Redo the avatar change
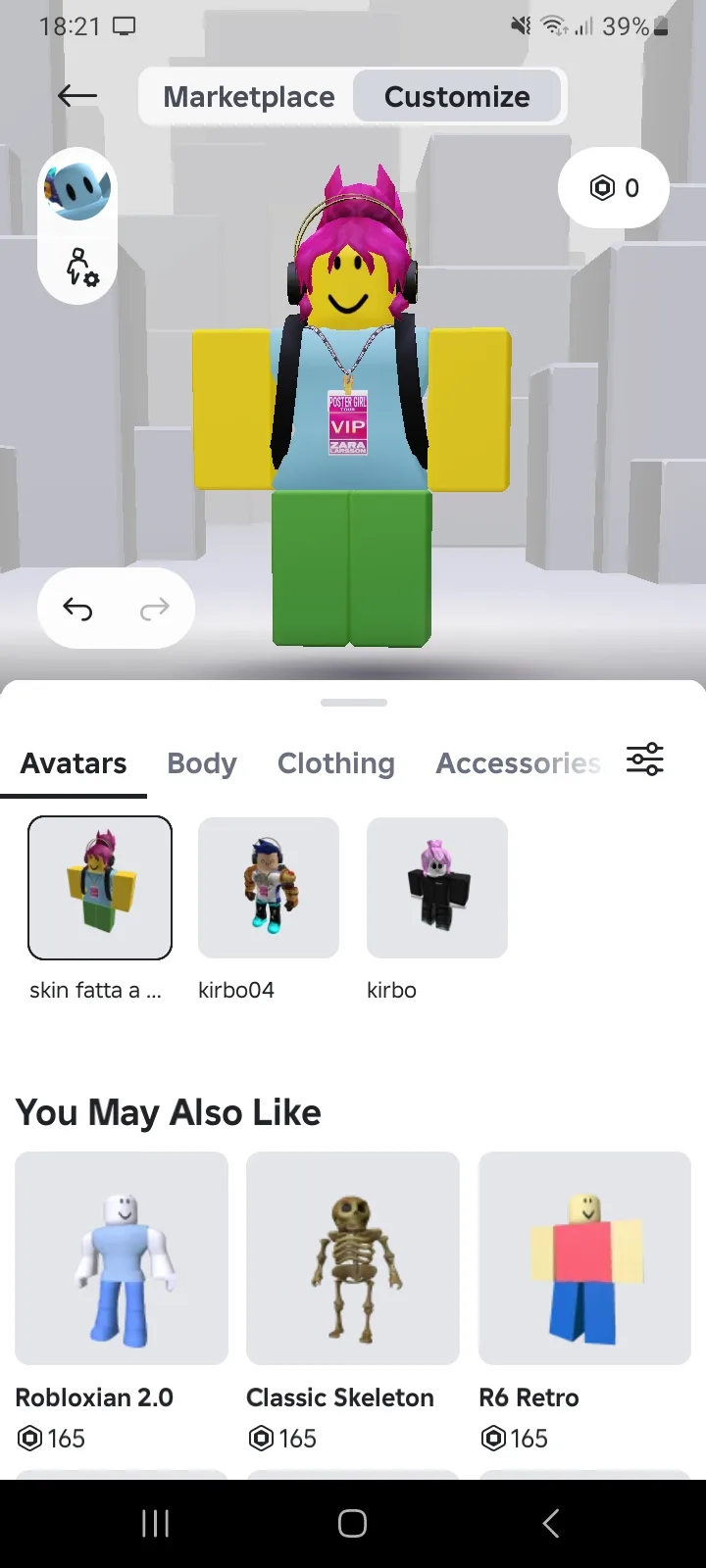This screenshot has width=706, height=1568. (155, 609)
